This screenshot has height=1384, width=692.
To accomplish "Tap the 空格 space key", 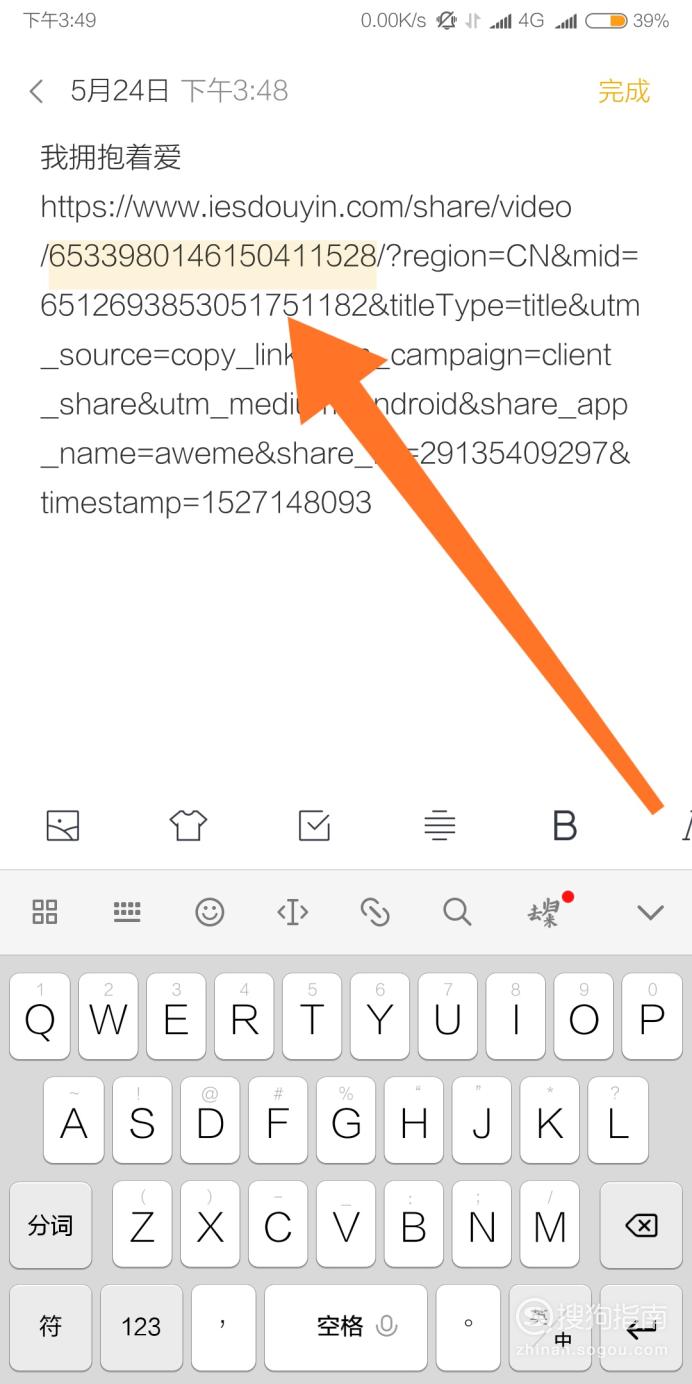I will (346, 1326).
